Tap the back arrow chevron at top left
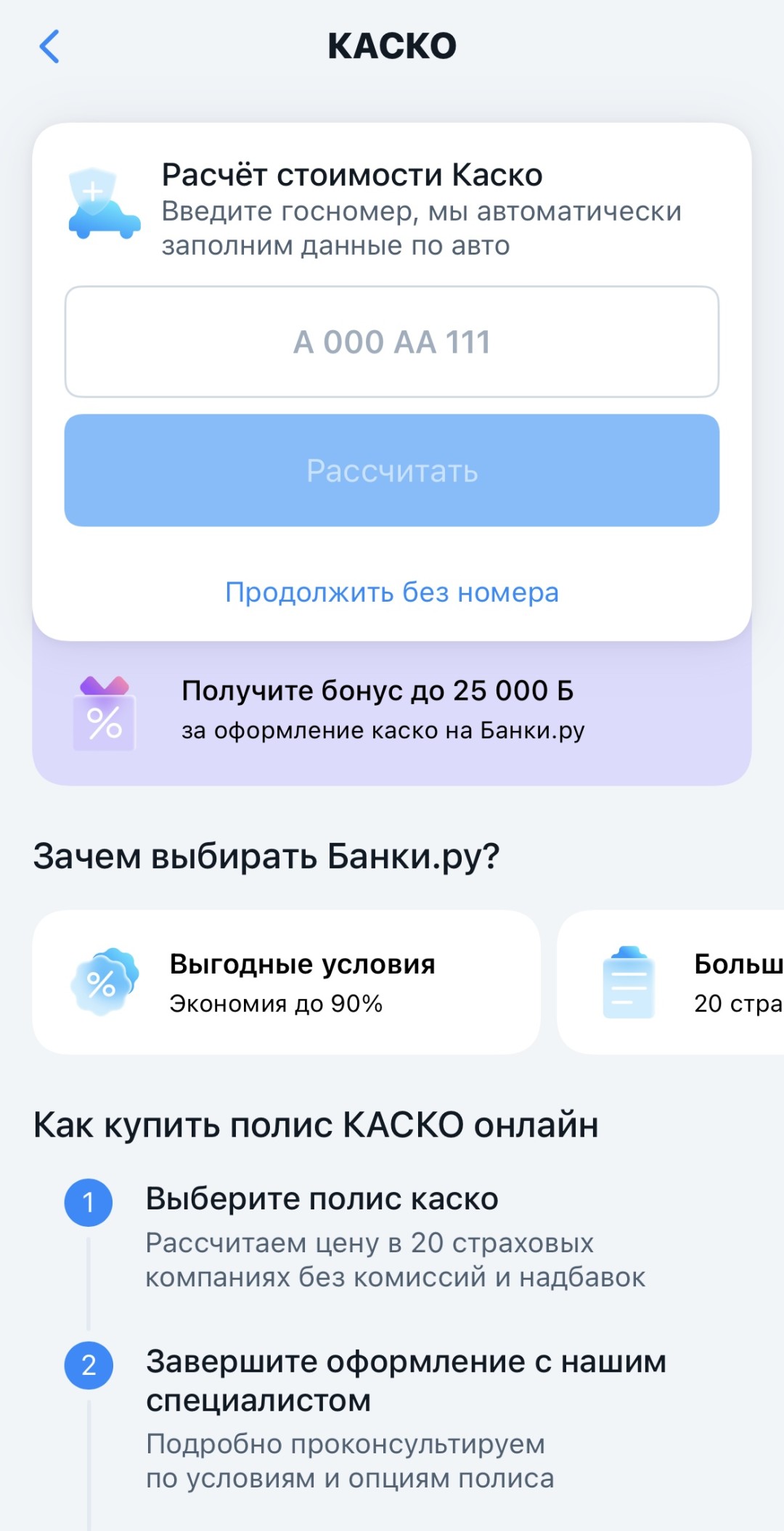 [49, 46]
